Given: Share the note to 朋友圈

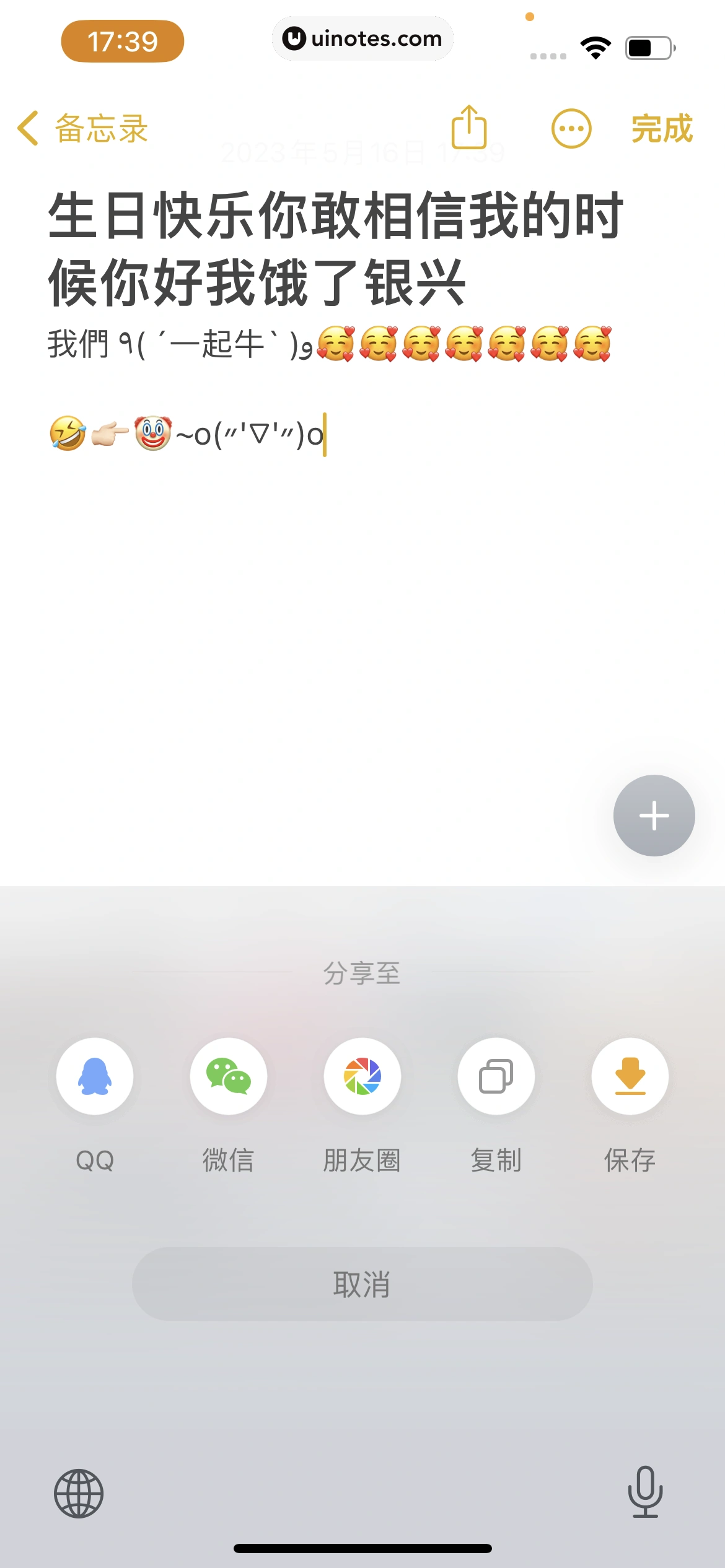Looking at the screenshot, I should pos(362,1076).
